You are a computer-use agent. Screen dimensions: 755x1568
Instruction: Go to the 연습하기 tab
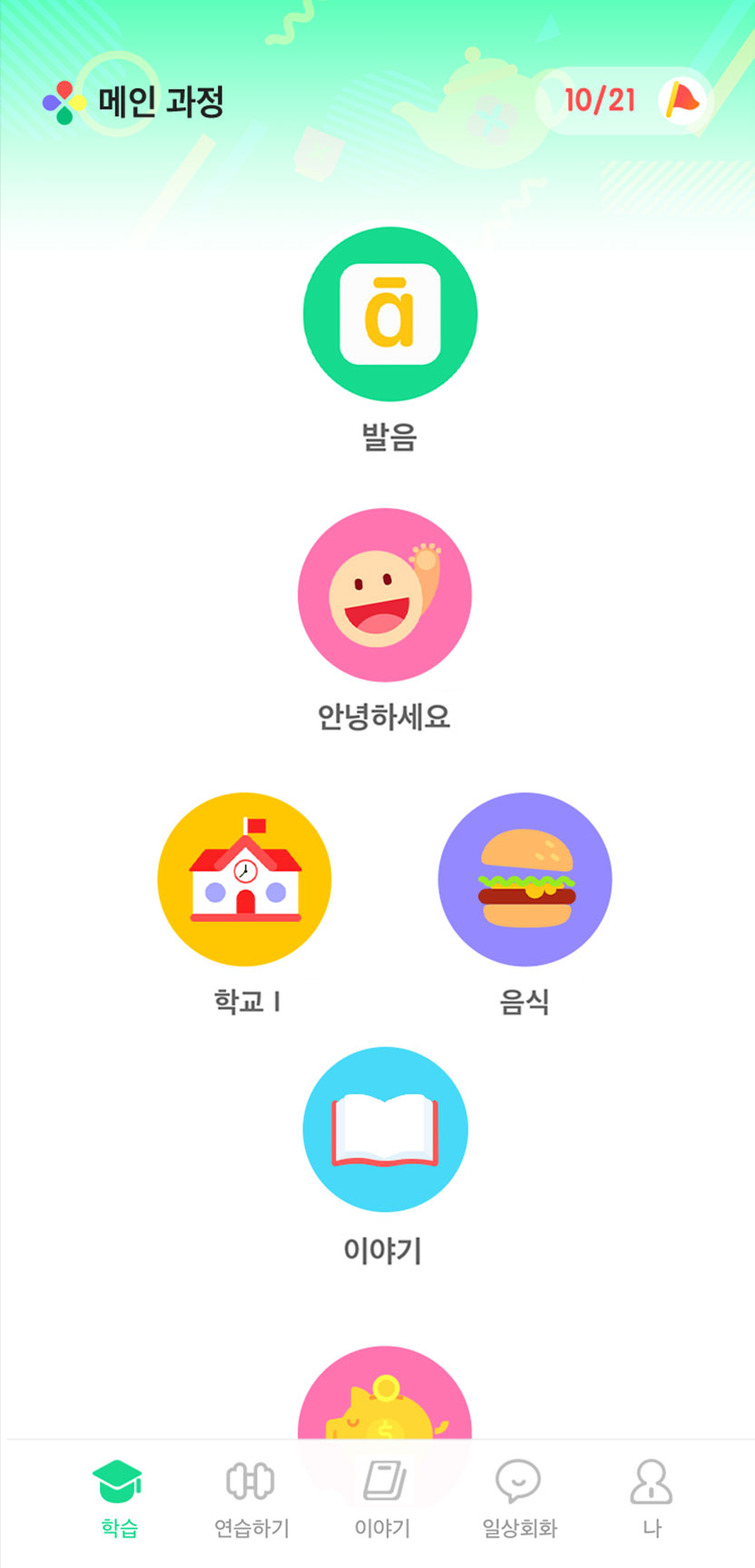251,1498
